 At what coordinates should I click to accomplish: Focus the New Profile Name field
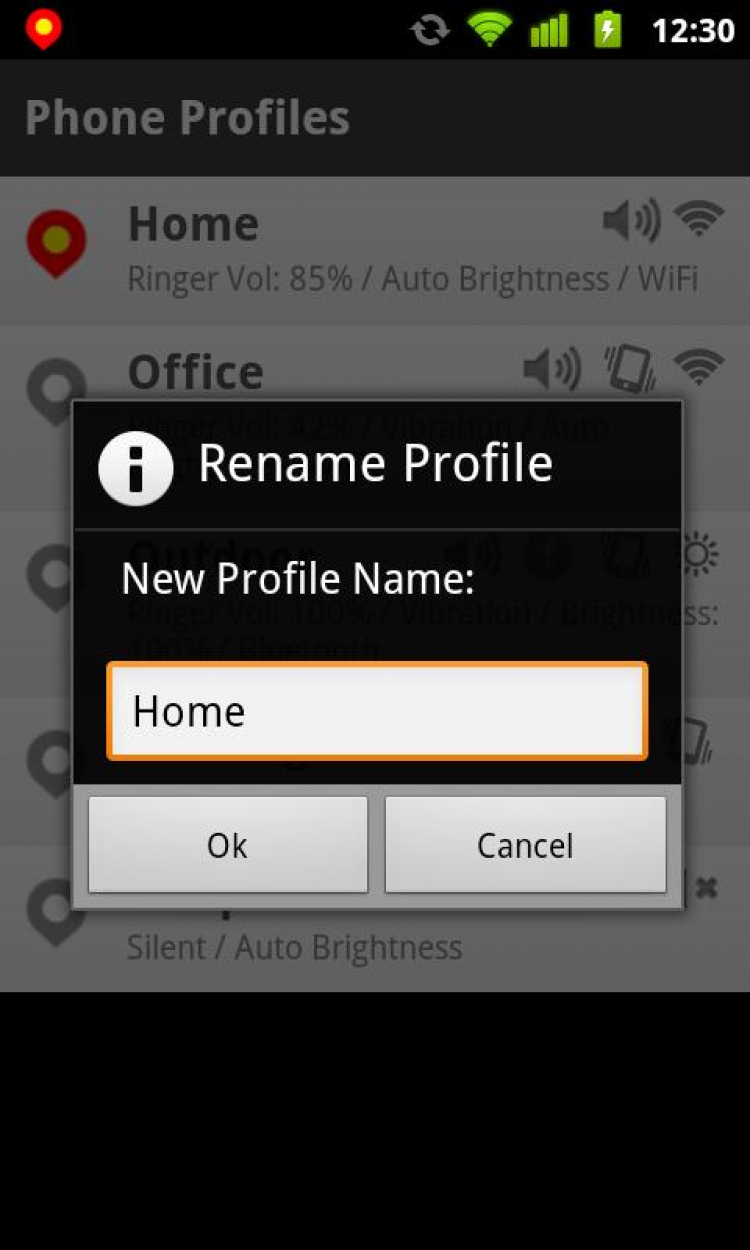[x=377, y=711]
